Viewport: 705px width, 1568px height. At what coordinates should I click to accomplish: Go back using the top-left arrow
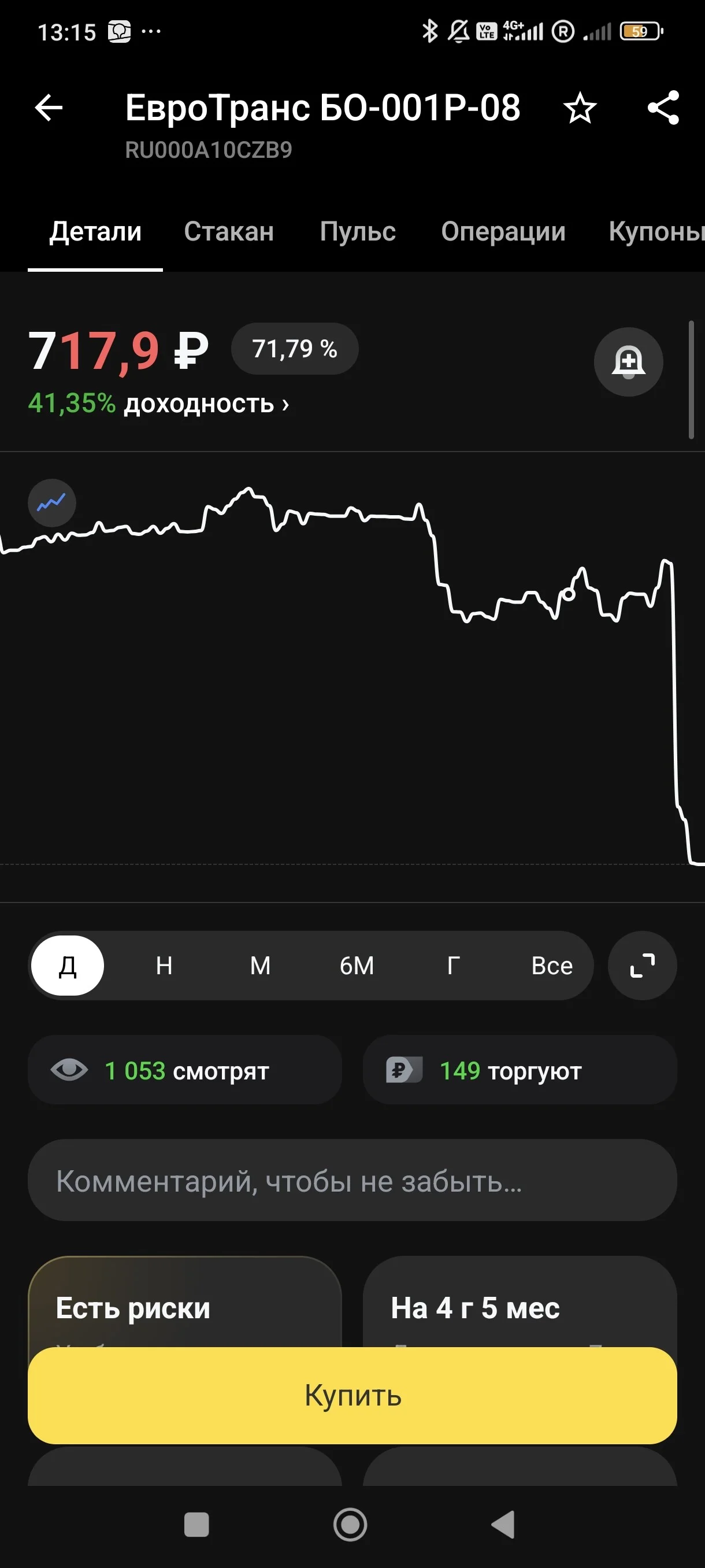[49, 108]
